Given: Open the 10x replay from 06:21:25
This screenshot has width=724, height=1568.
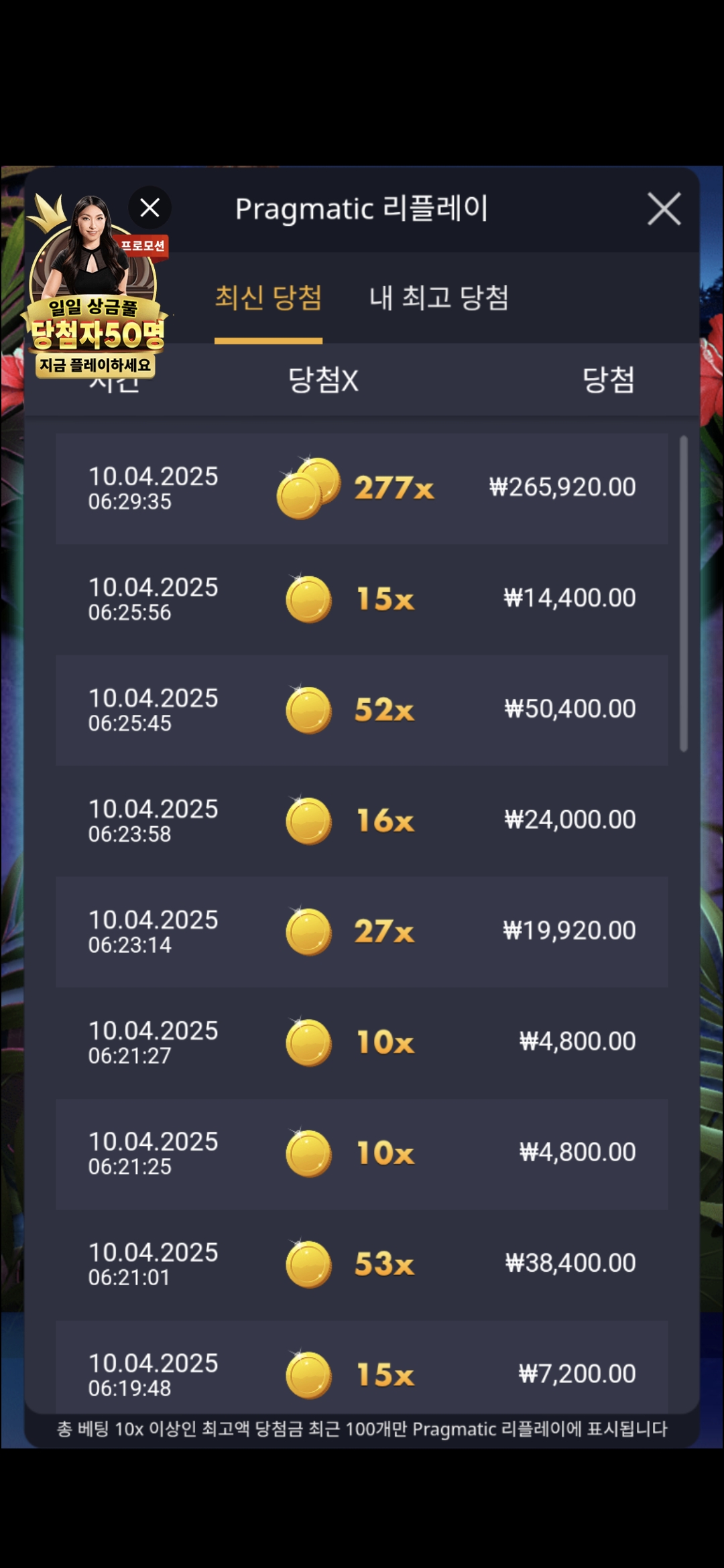Looking at the screenshot, I should [x=362, y=1154].
